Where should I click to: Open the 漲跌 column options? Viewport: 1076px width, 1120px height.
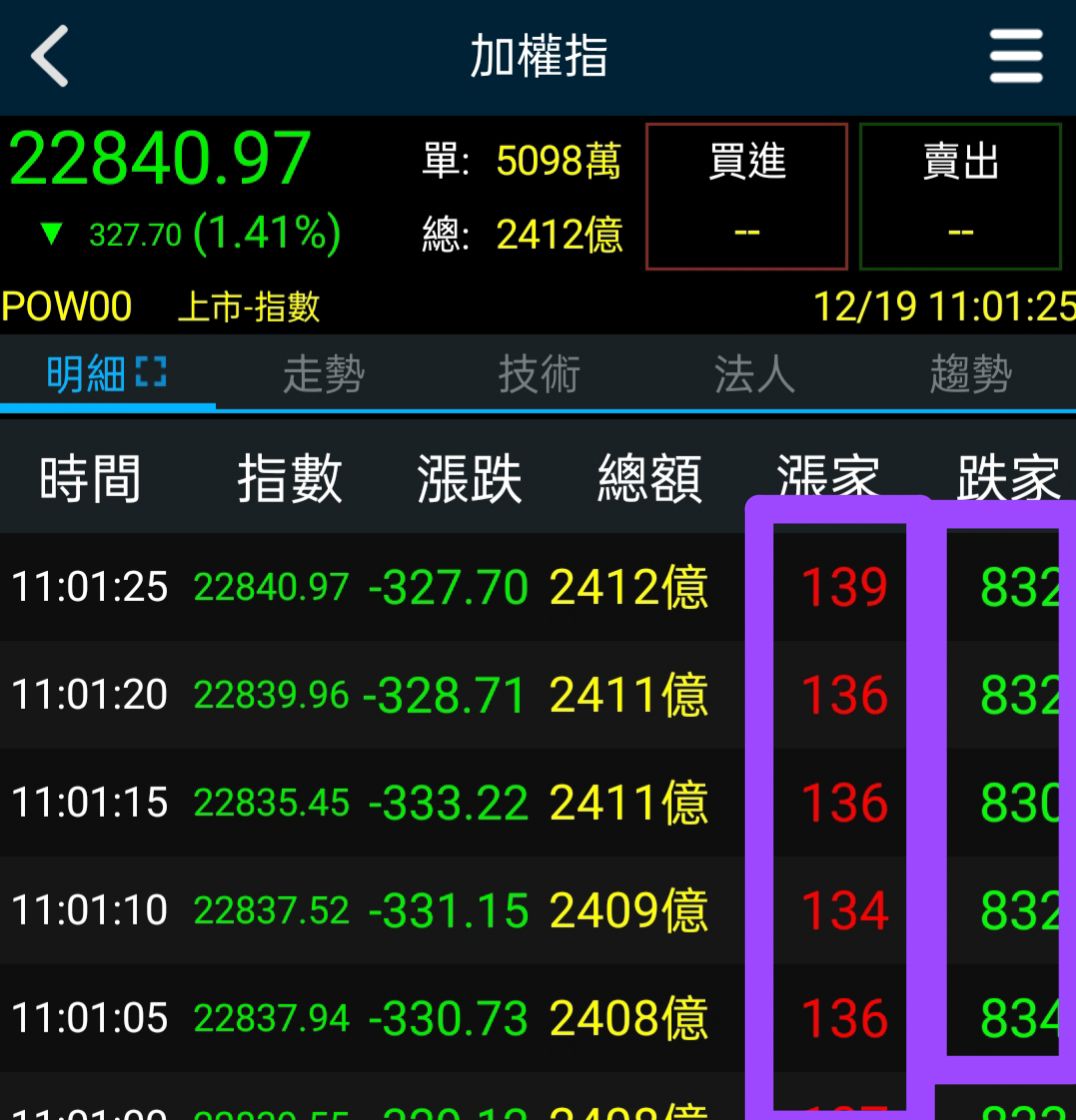(470, 479)
